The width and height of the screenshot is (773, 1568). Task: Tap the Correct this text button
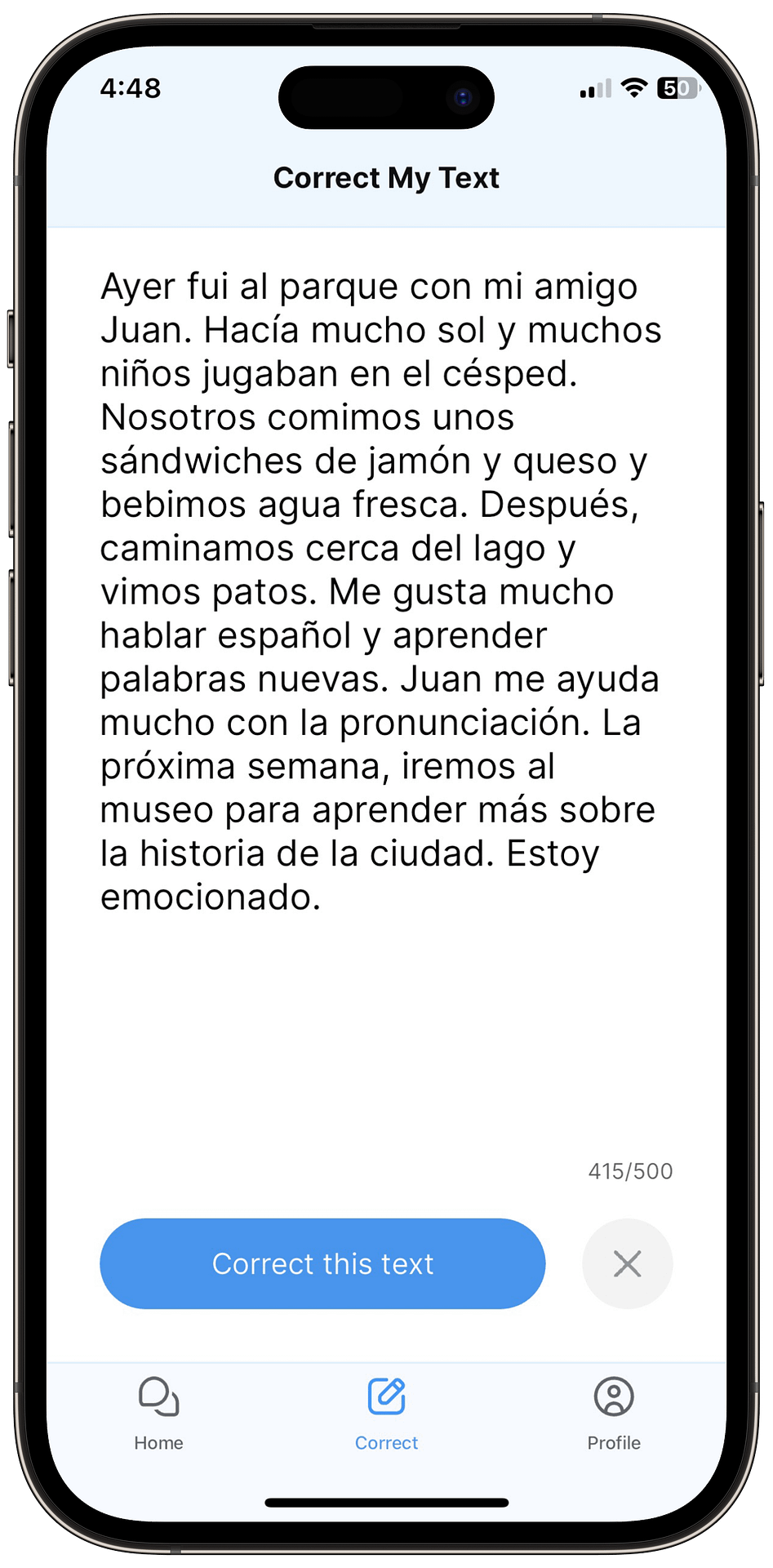tap(322, 1263)
